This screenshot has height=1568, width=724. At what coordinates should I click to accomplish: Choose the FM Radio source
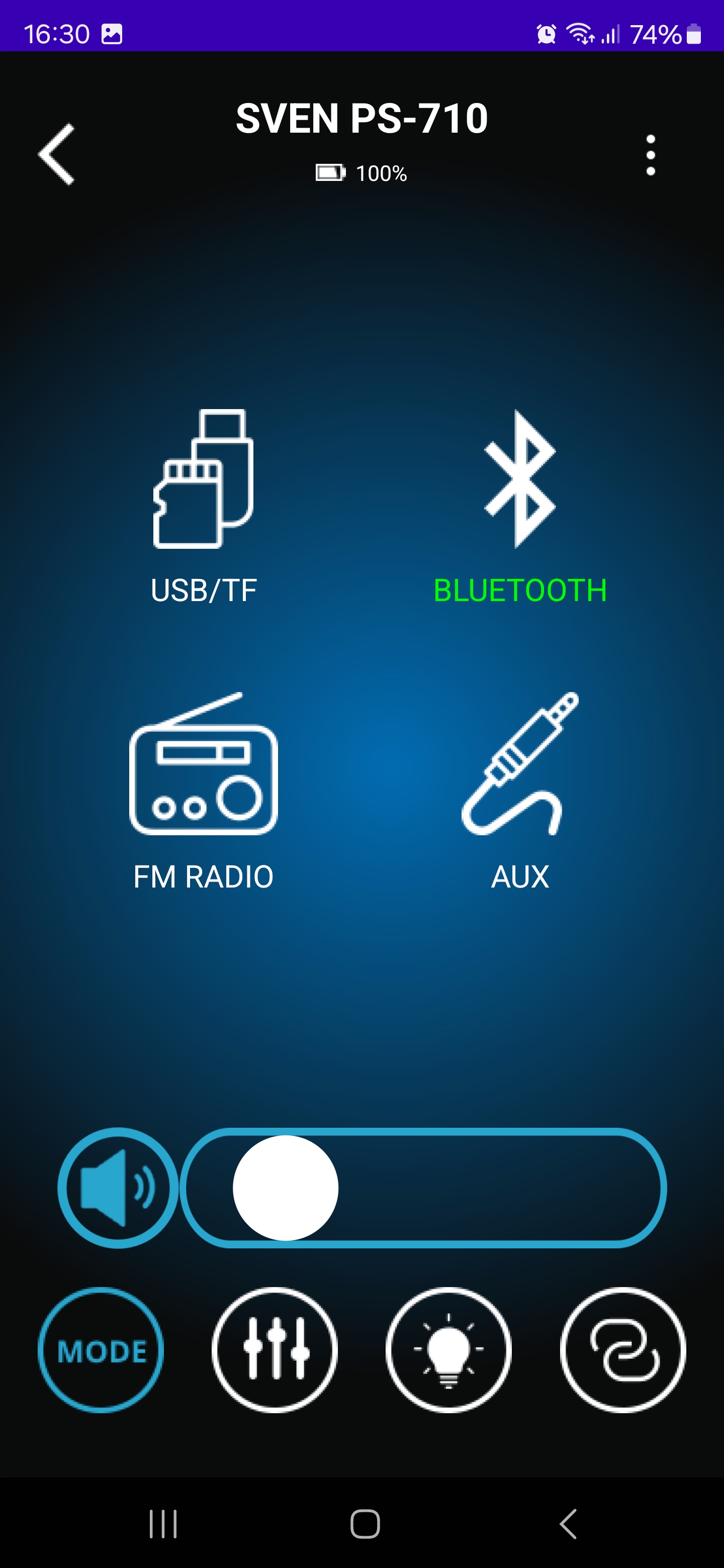coord(204,792)
